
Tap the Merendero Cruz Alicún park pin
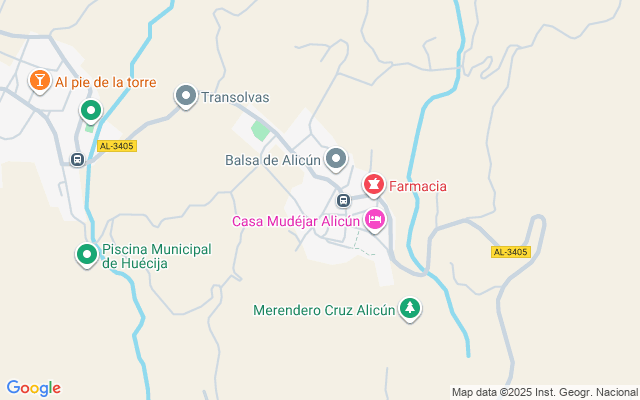pyautogui.click(x=410, y=309)
